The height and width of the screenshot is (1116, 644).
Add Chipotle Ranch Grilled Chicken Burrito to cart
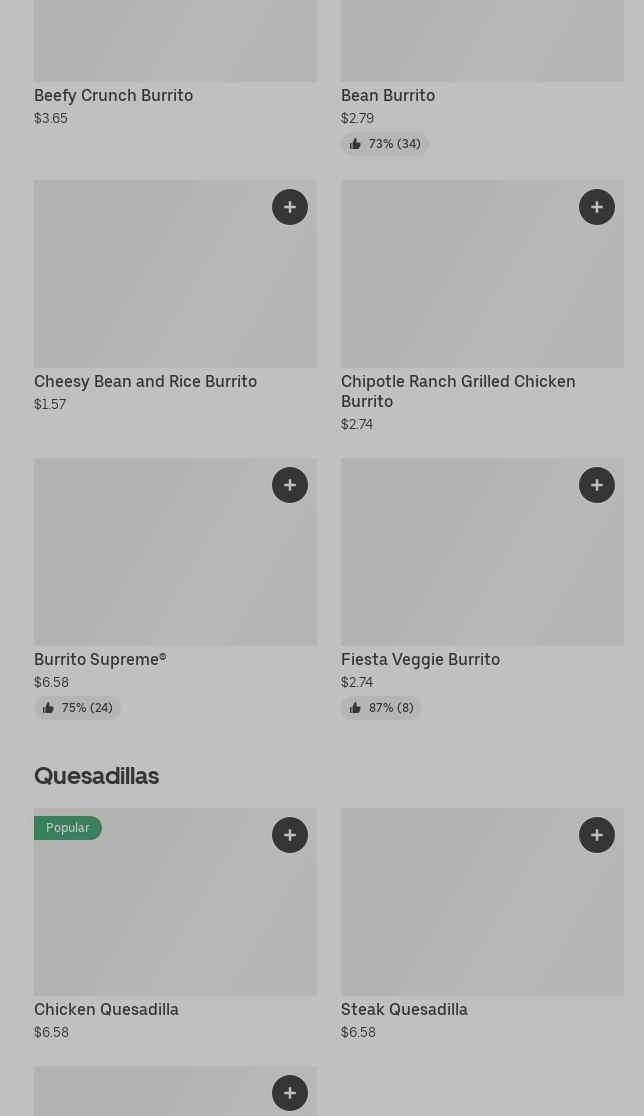597,207
